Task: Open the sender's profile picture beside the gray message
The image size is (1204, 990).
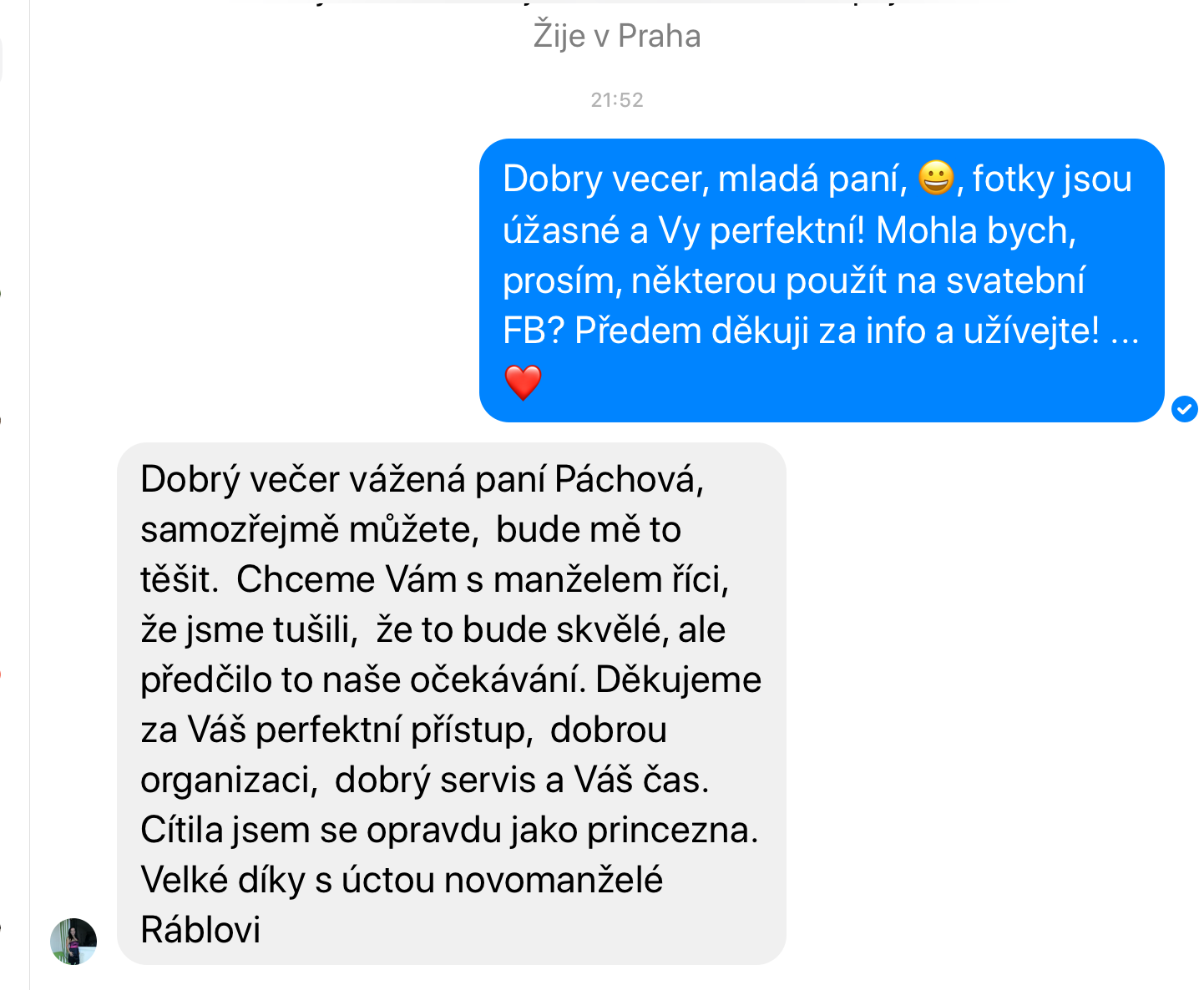Action: [73, 941]
